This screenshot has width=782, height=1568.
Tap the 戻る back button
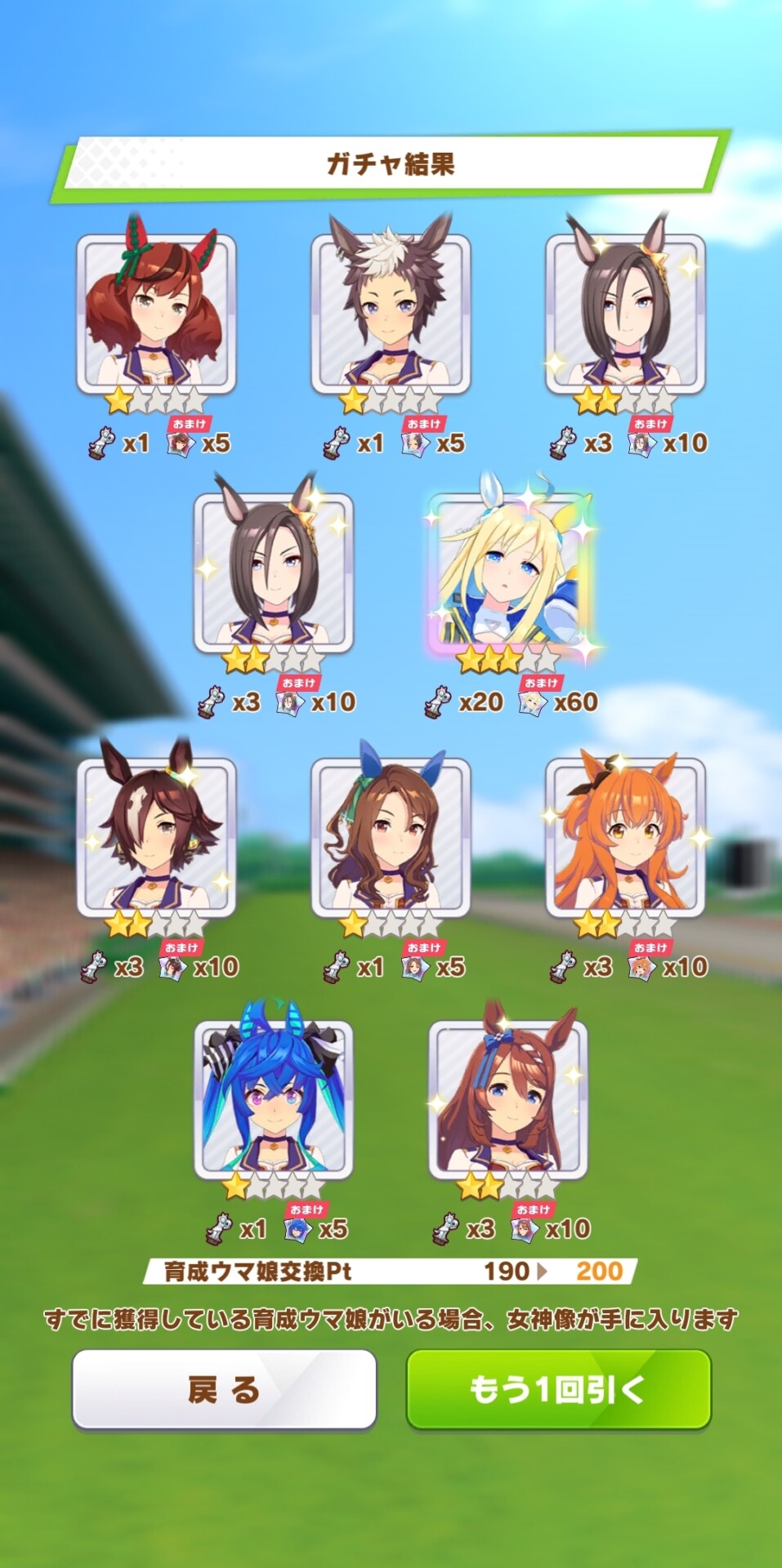tap(224, 1389)
